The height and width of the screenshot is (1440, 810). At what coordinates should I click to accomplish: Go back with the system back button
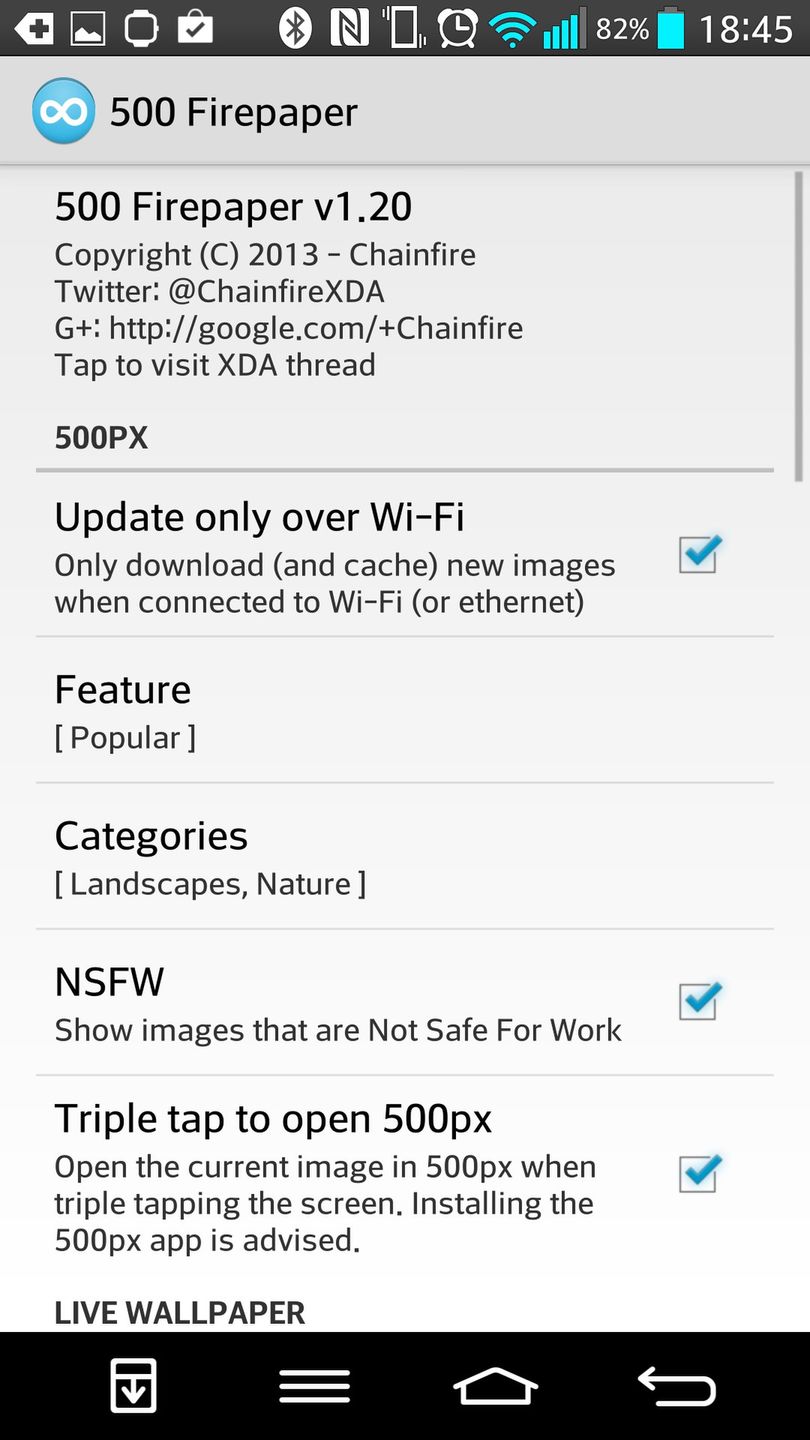tap(677, 1387)
